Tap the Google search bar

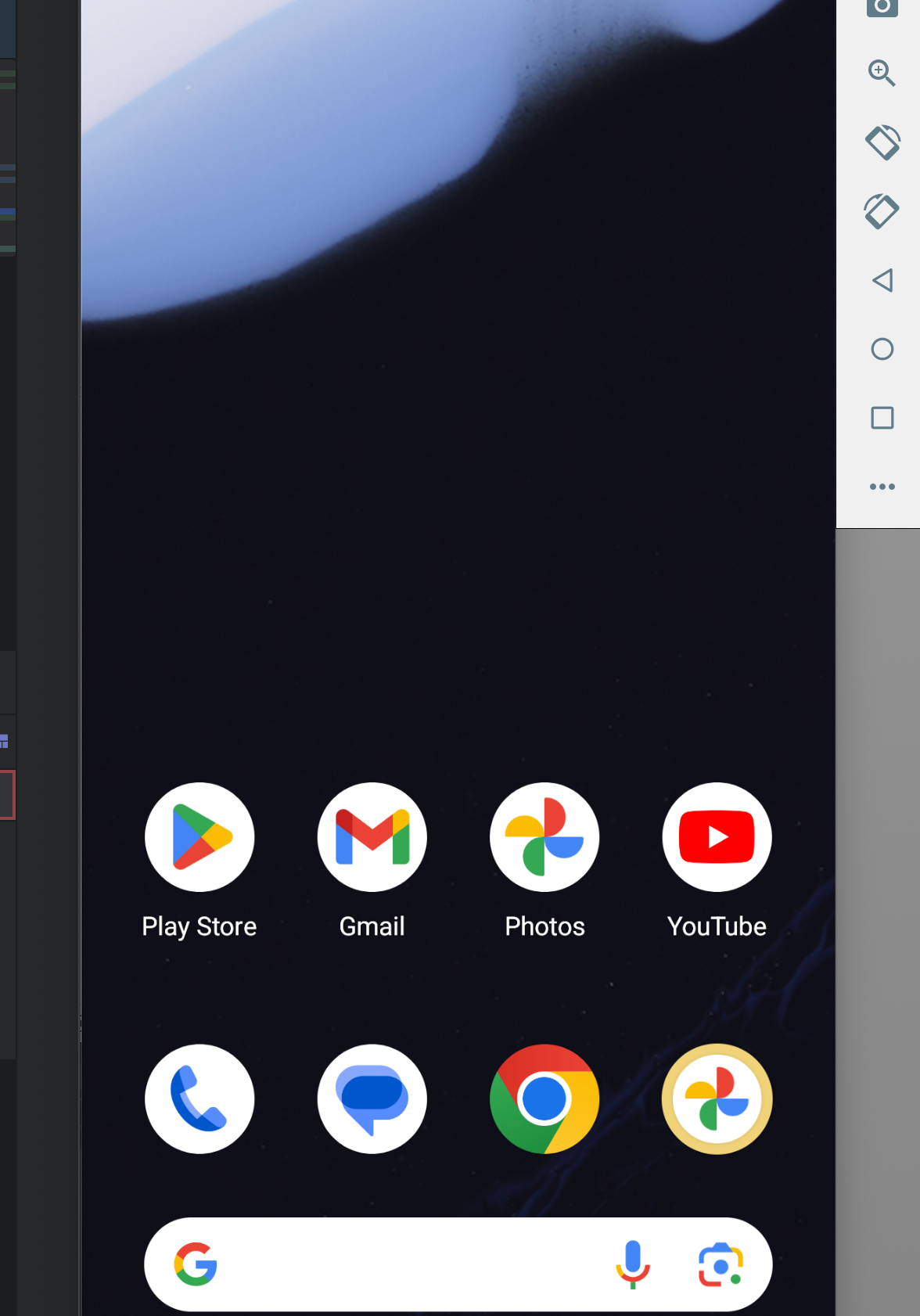(x=407, y=1264)
